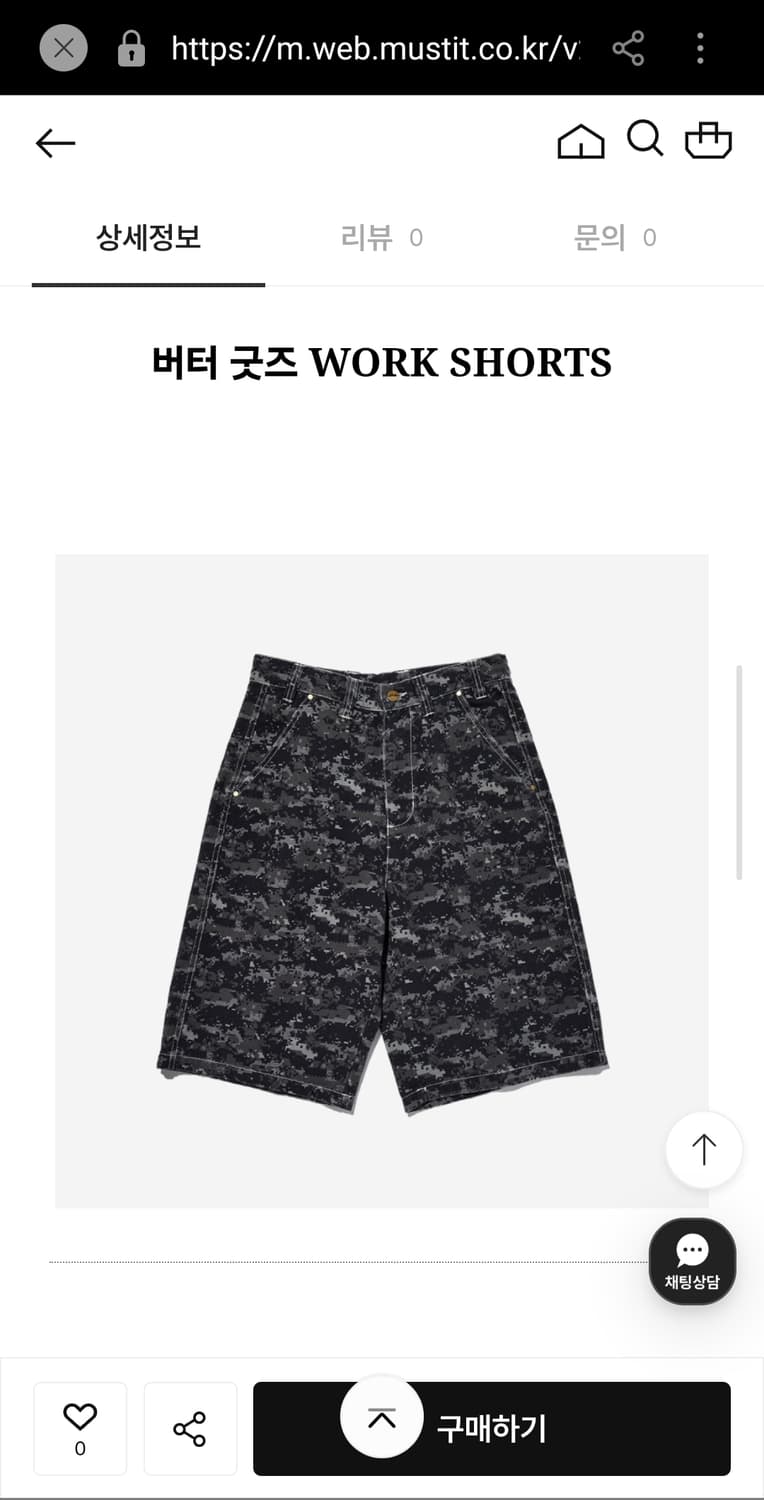Viewport: 764px width, 1500px height.
Task: Open the search icon
Action: (x=645, y=140)
